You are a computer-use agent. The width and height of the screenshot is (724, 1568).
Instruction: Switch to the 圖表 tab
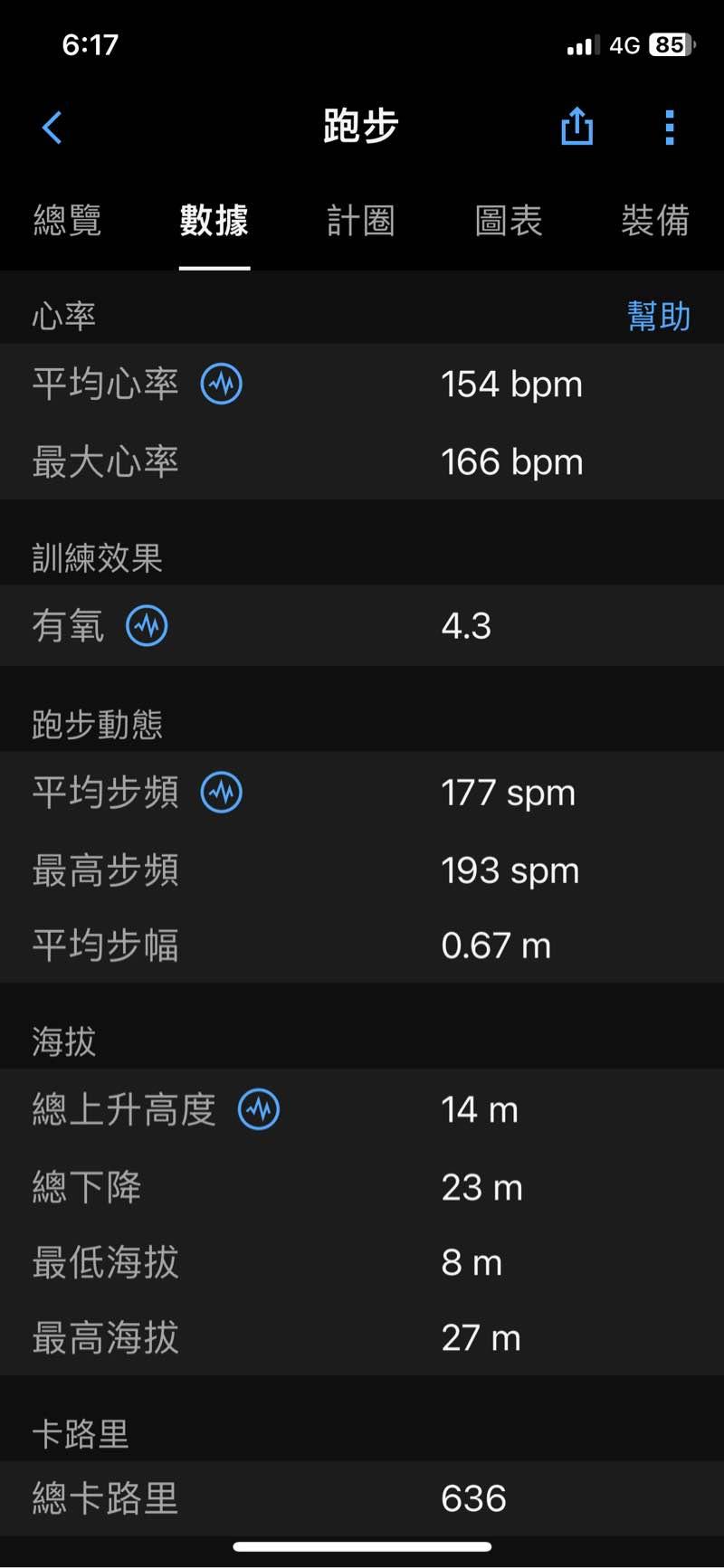pos(509,221)
